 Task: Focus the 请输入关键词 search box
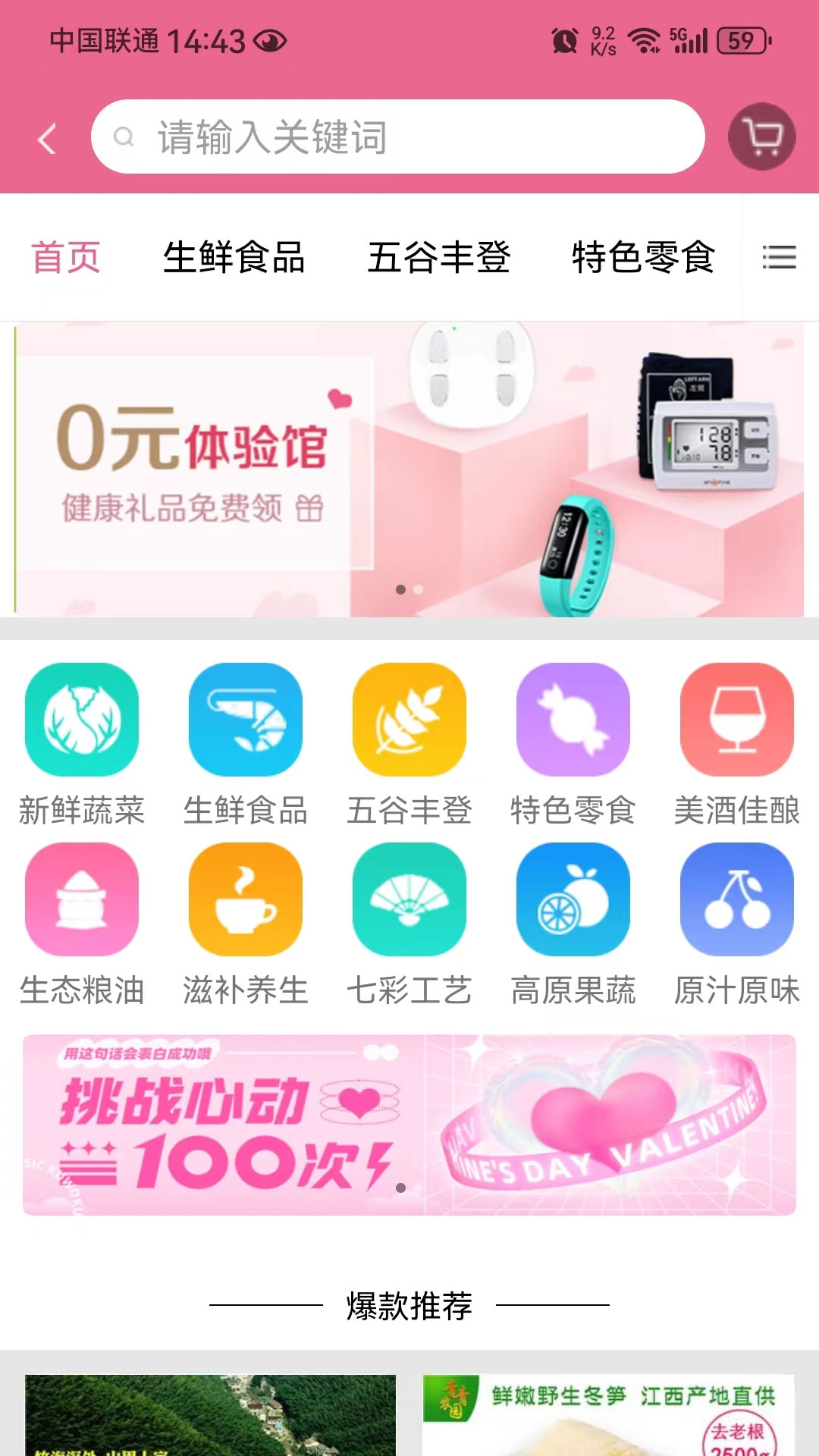click(397, 137)
